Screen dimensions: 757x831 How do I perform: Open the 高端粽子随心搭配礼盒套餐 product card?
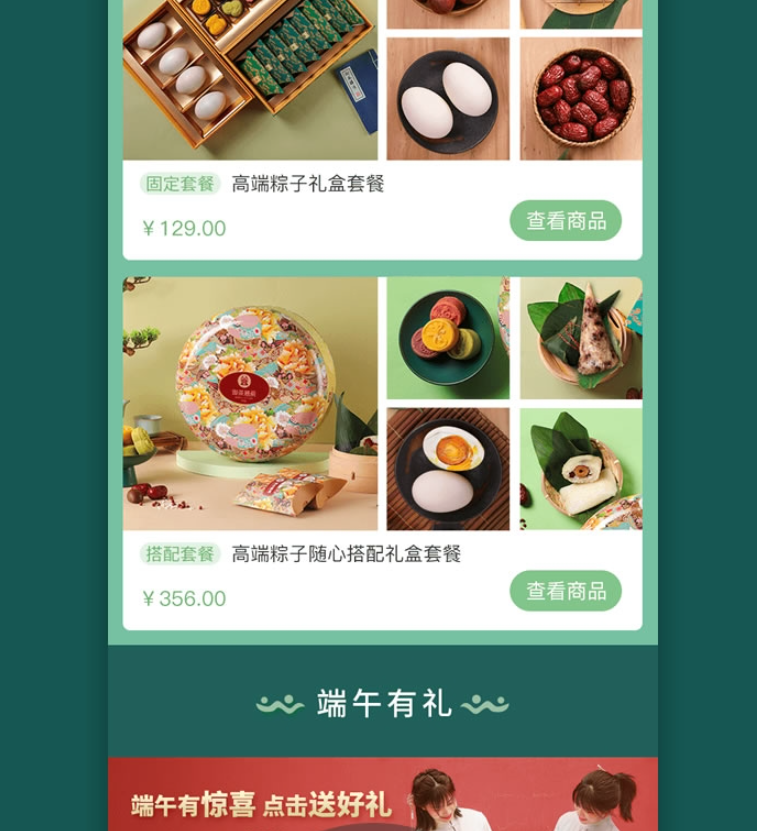[346, 554]
